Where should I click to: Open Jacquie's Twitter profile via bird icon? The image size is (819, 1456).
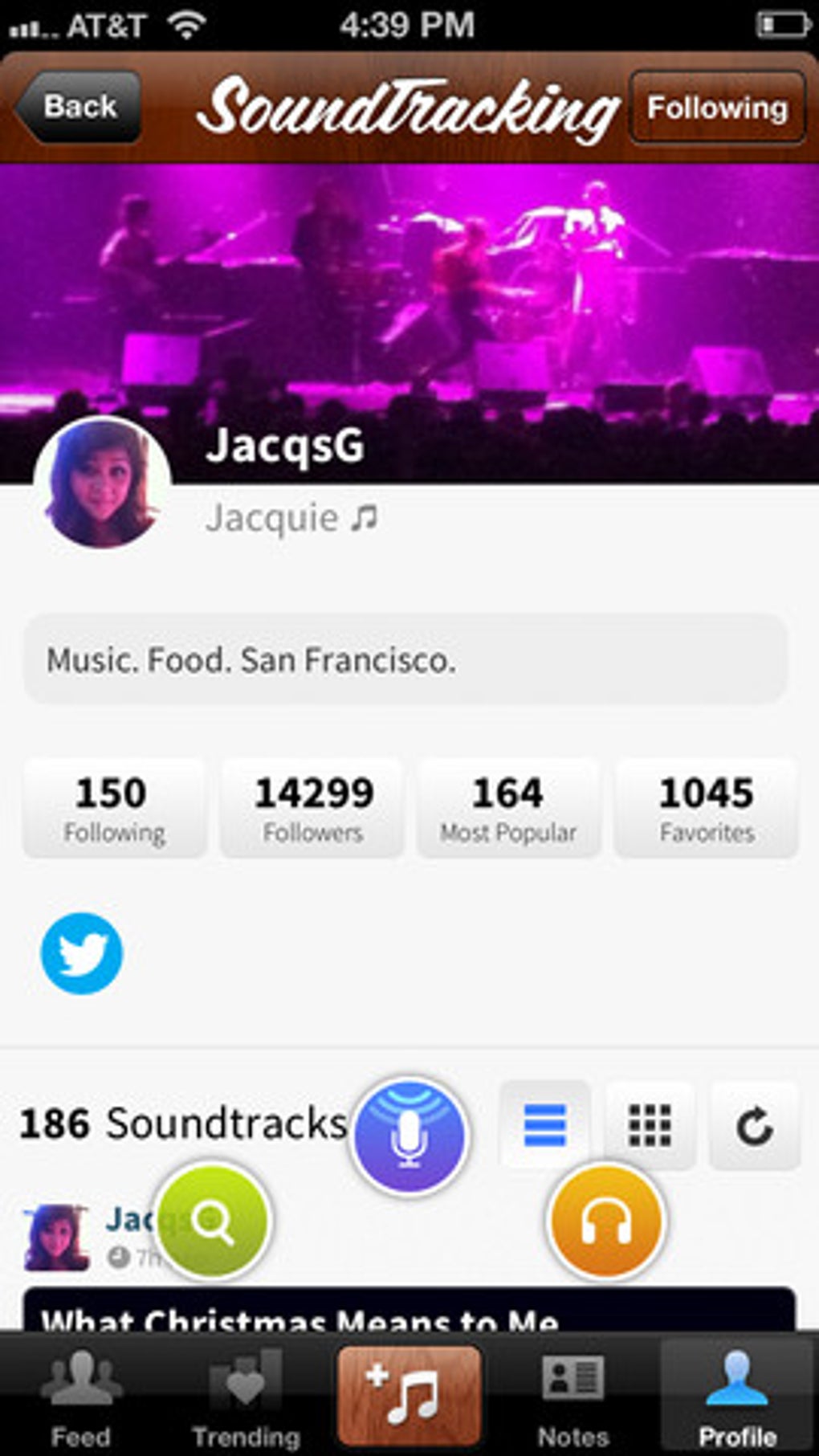pos(80,954)
